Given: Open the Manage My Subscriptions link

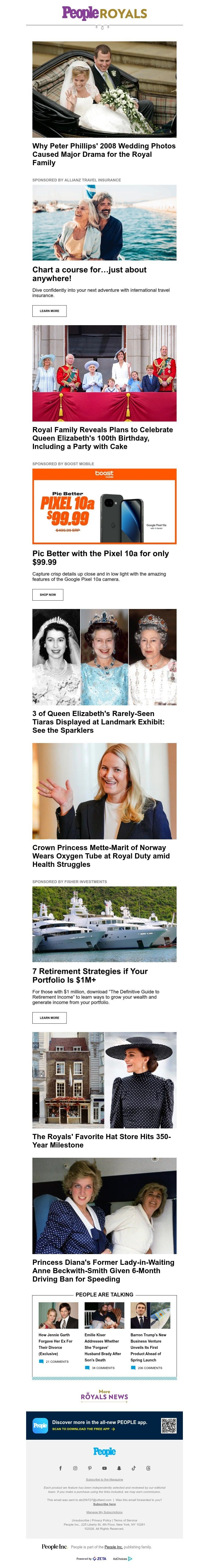Looking at the screenshot, I should click(x=104, y=1512).
